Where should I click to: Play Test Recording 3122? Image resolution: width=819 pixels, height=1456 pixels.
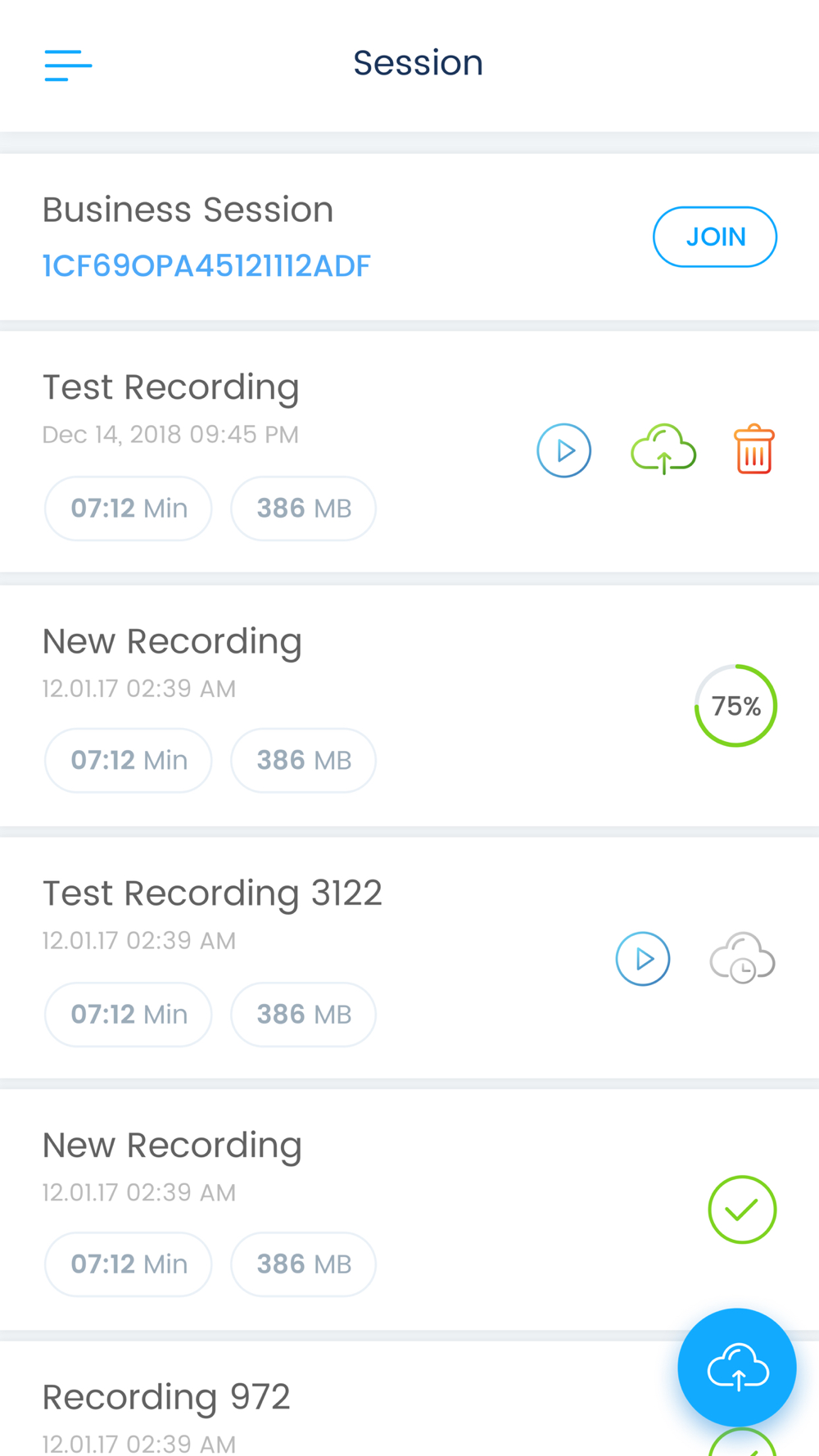point(643,959)
